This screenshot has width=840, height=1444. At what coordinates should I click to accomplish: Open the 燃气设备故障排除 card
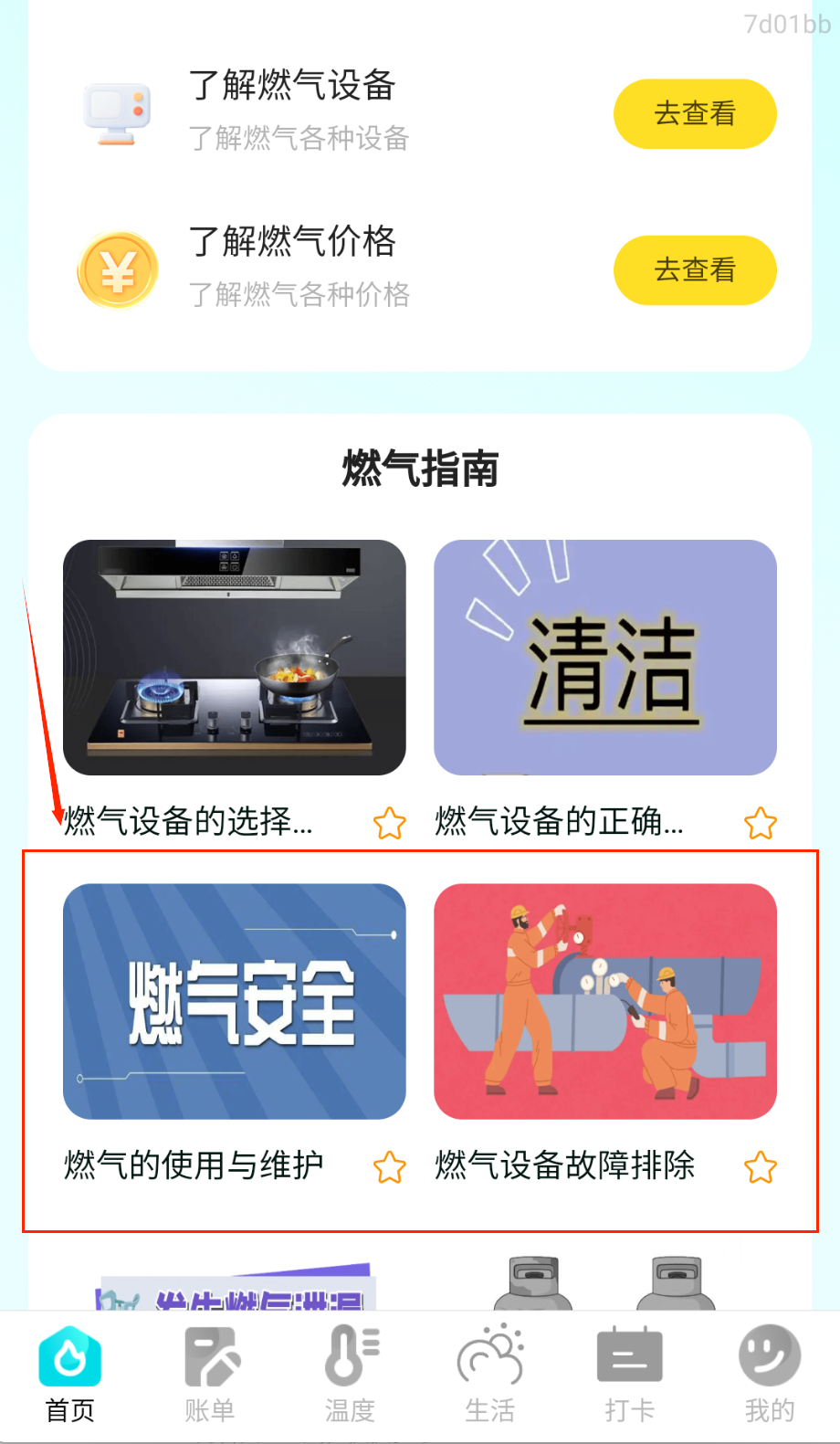[605, 1001]
